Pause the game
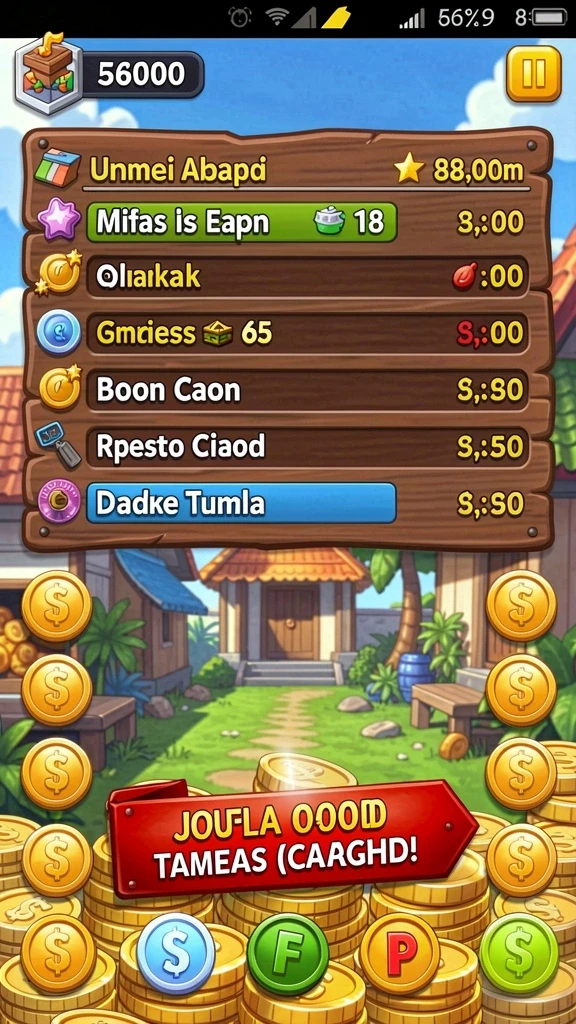The width and height of the screenshot is (576, 1024). (534, 73)
